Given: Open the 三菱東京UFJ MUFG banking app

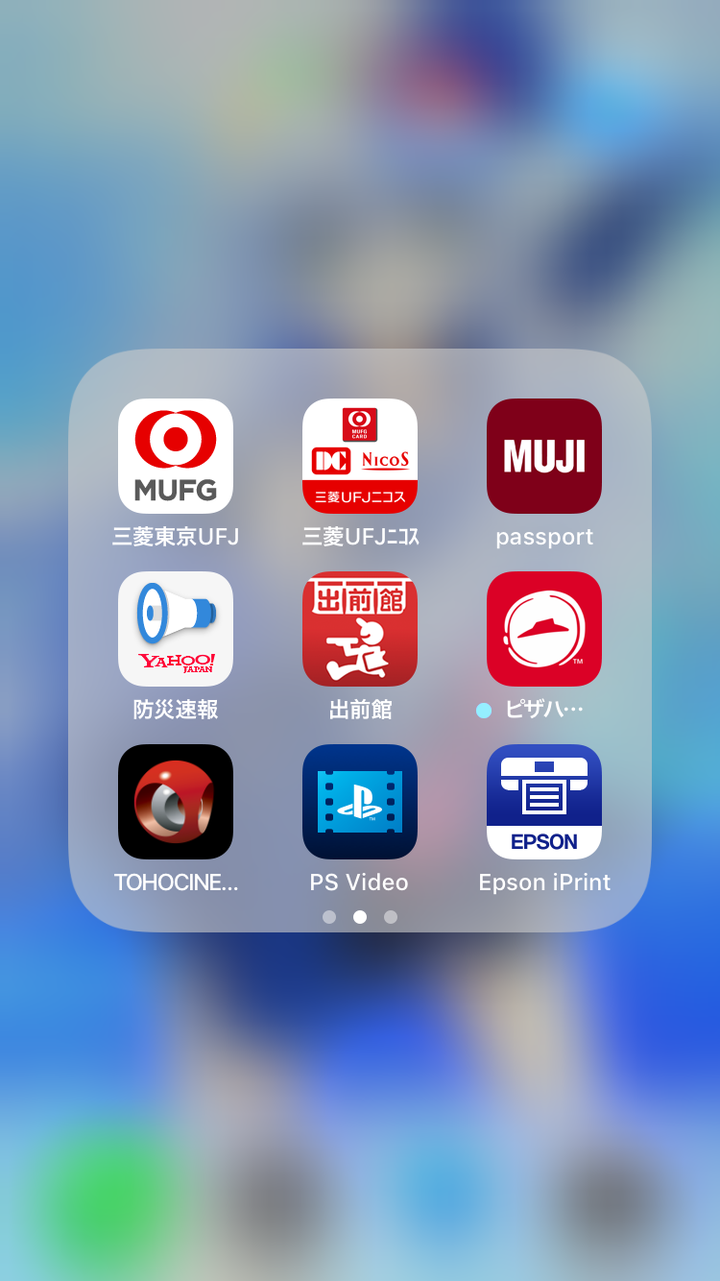Looking at the screenshot, I should pos(175,456).
